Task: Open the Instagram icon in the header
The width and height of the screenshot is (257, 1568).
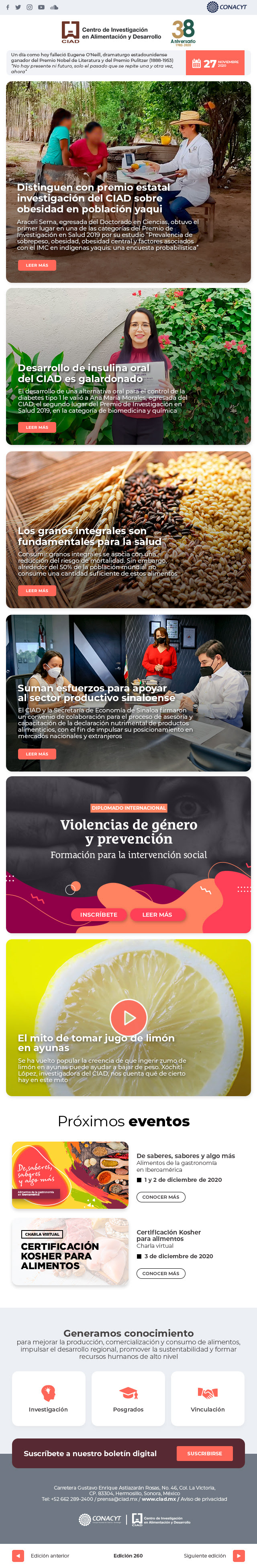Action: (x=29, y=7)
